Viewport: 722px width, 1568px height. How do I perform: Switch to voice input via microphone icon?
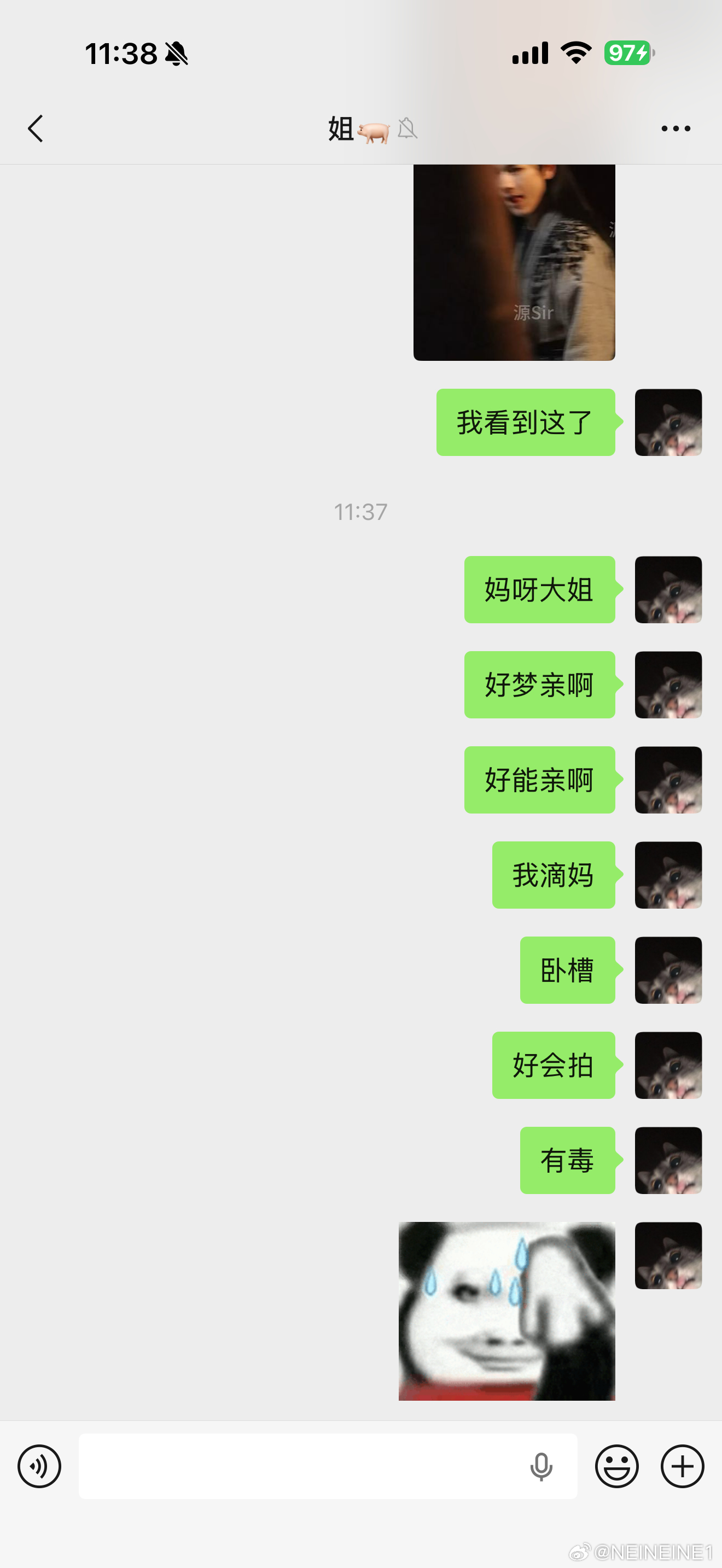[x=541, y=1466]
